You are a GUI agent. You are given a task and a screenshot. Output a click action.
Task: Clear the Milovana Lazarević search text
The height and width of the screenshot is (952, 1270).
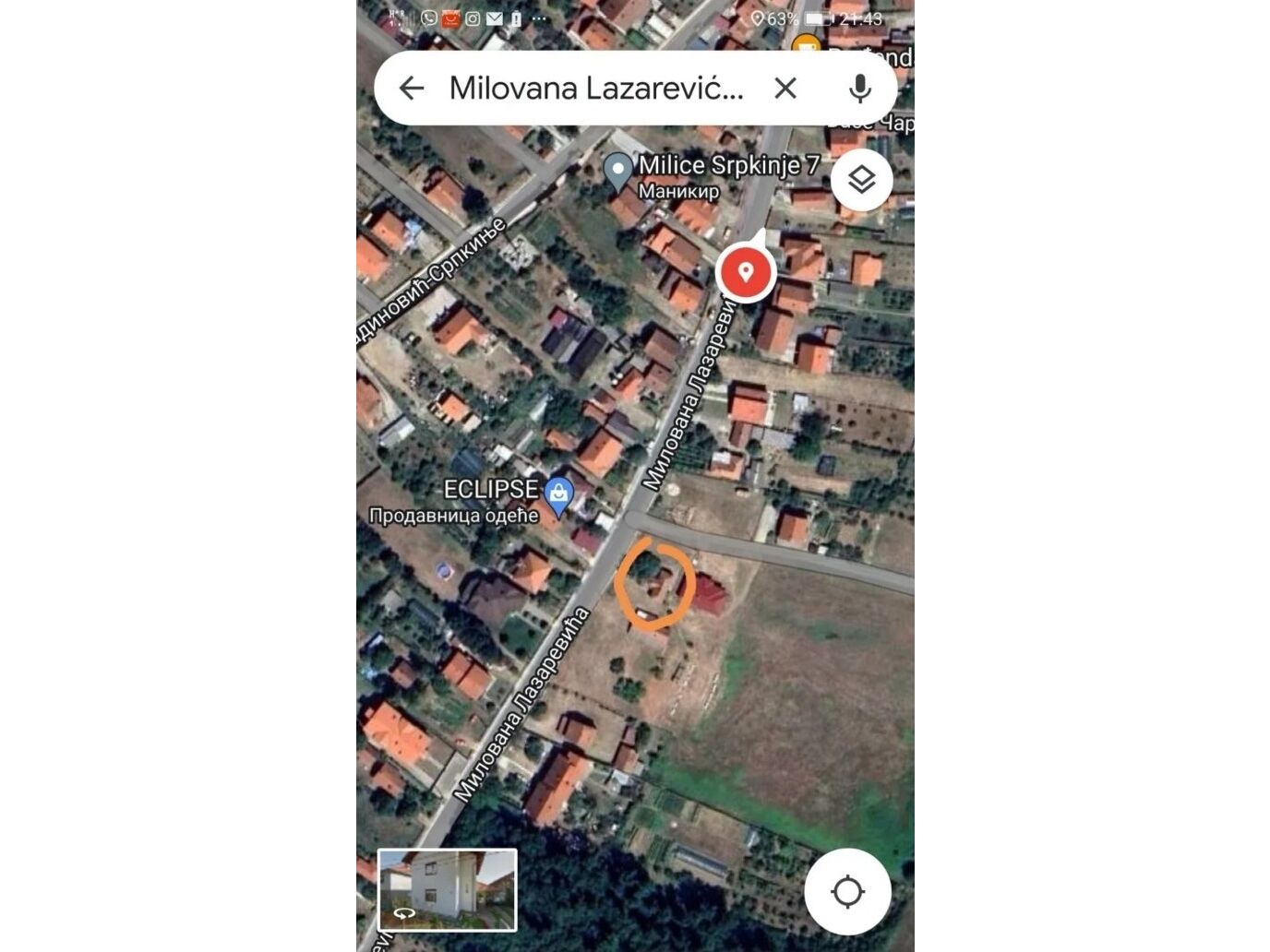click(x=785, y=89)
